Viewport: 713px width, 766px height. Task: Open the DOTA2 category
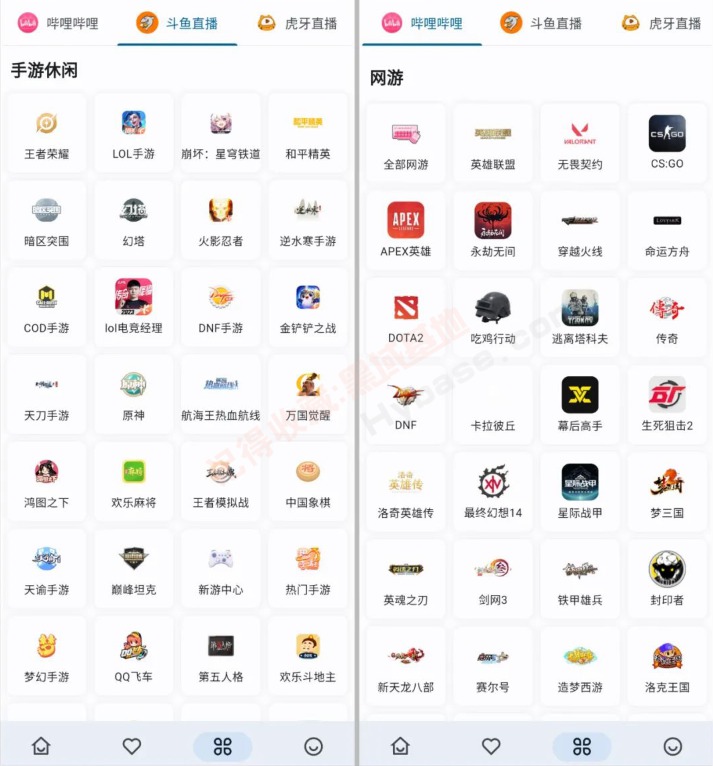[x=405, y=317]
